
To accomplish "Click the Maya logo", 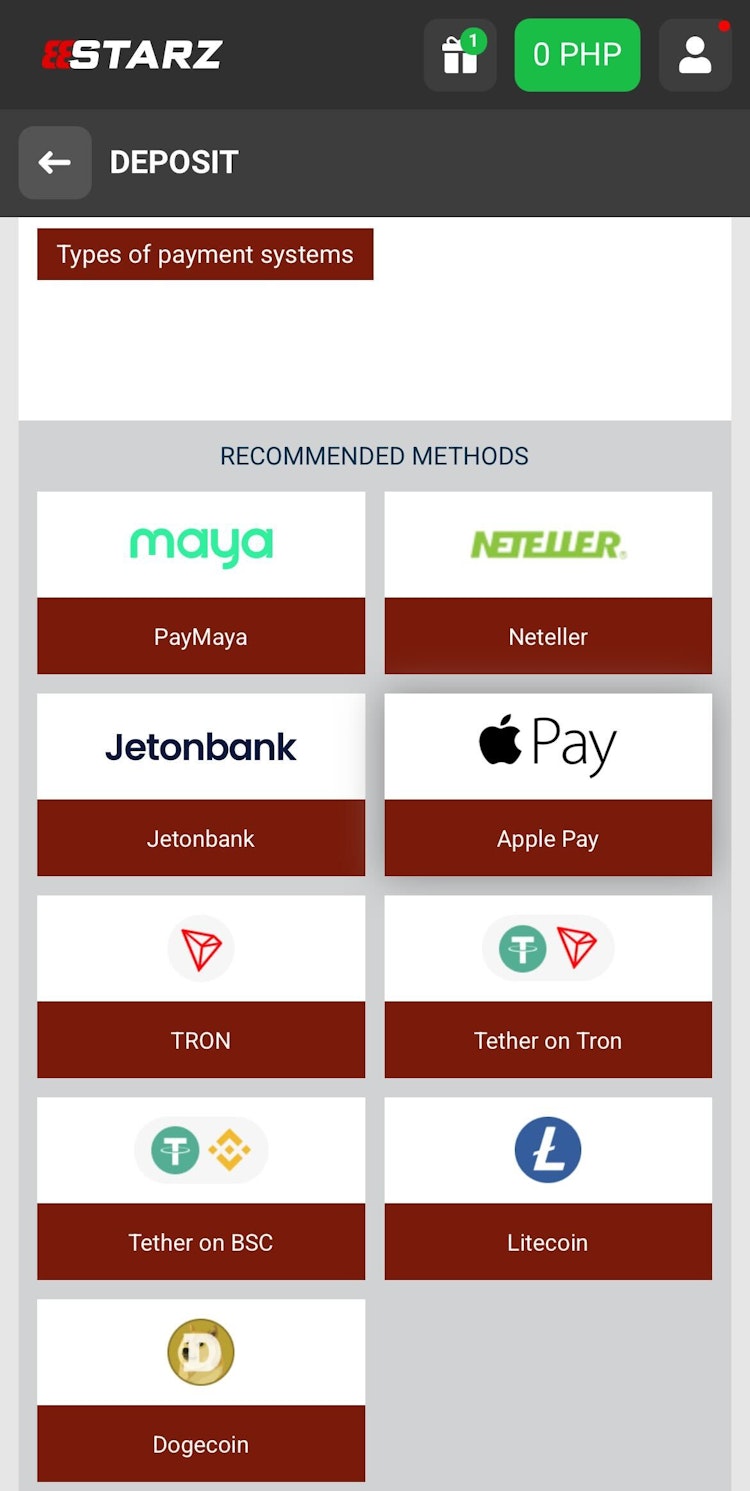I will point(200,543).
